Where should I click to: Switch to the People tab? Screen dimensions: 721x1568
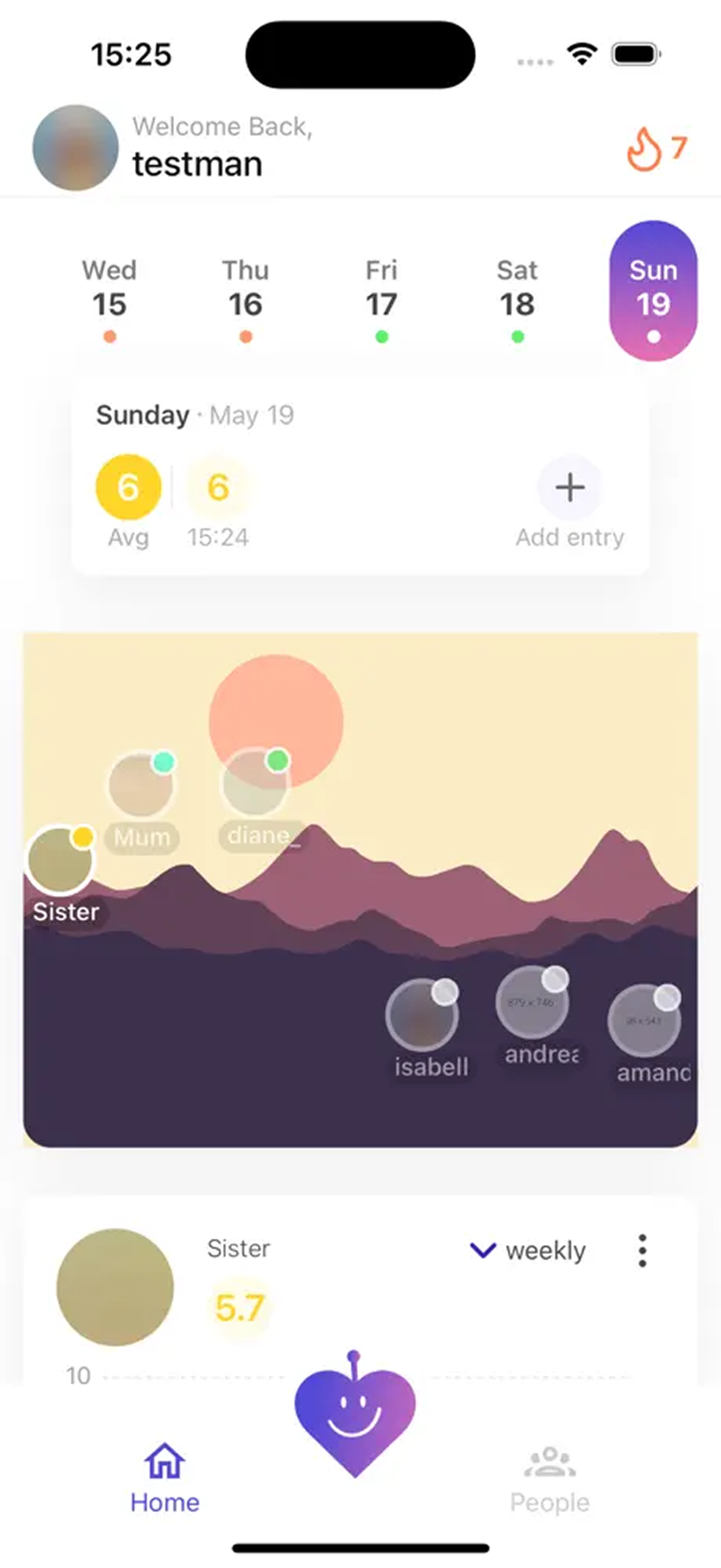(549, 1479)
